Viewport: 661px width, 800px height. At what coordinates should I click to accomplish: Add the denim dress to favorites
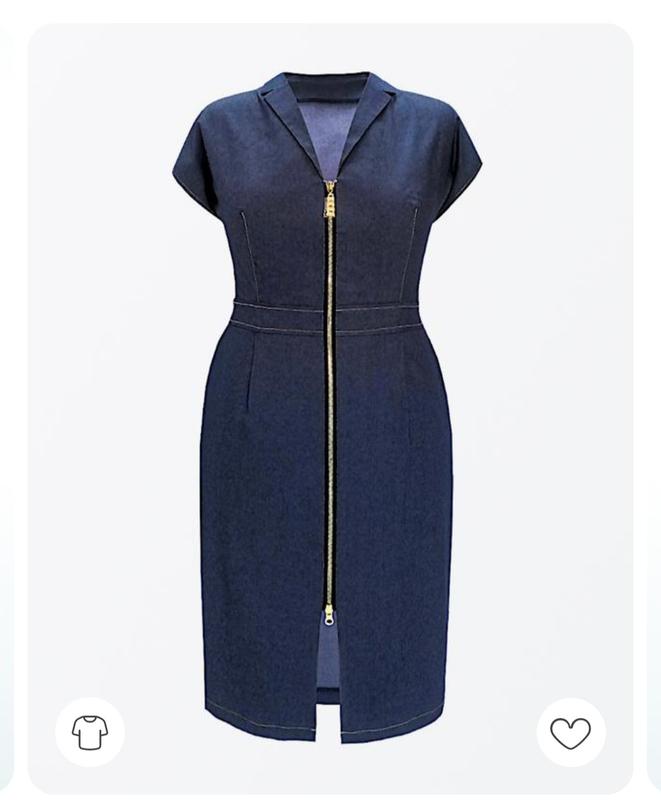[571, 732]
